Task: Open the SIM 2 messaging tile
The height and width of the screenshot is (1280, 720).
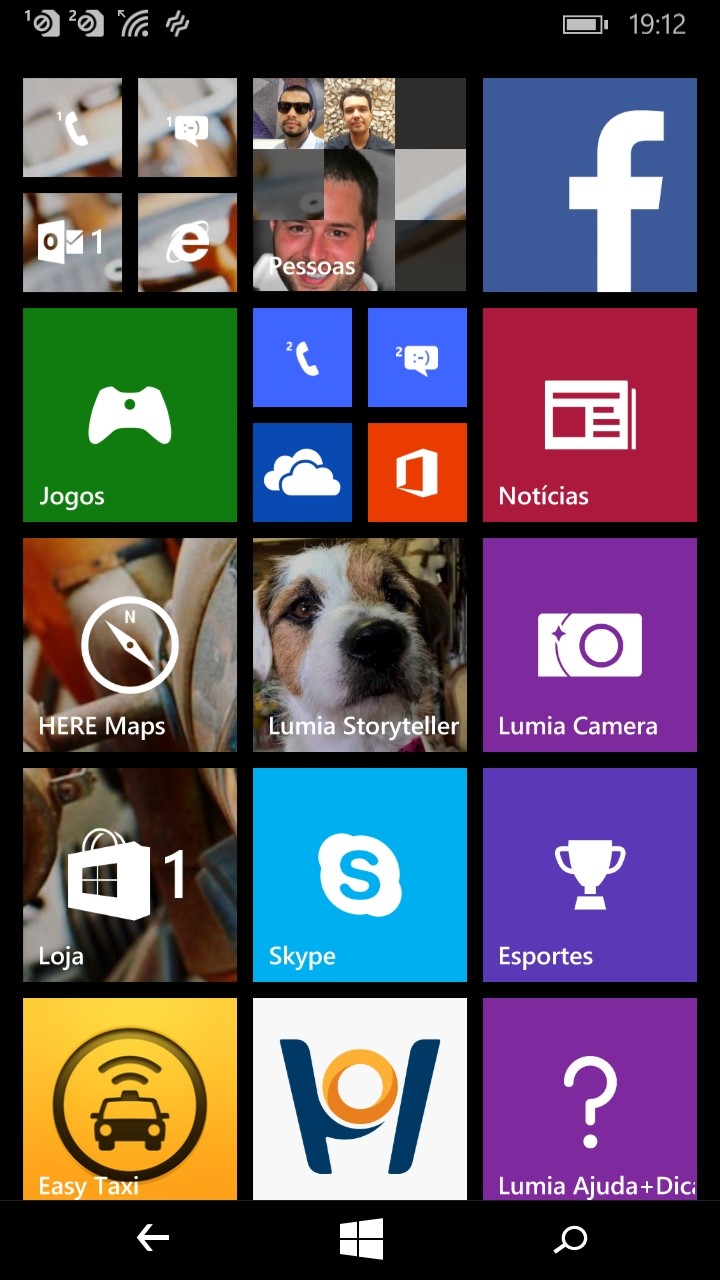Action: click(x=417, y=357)
